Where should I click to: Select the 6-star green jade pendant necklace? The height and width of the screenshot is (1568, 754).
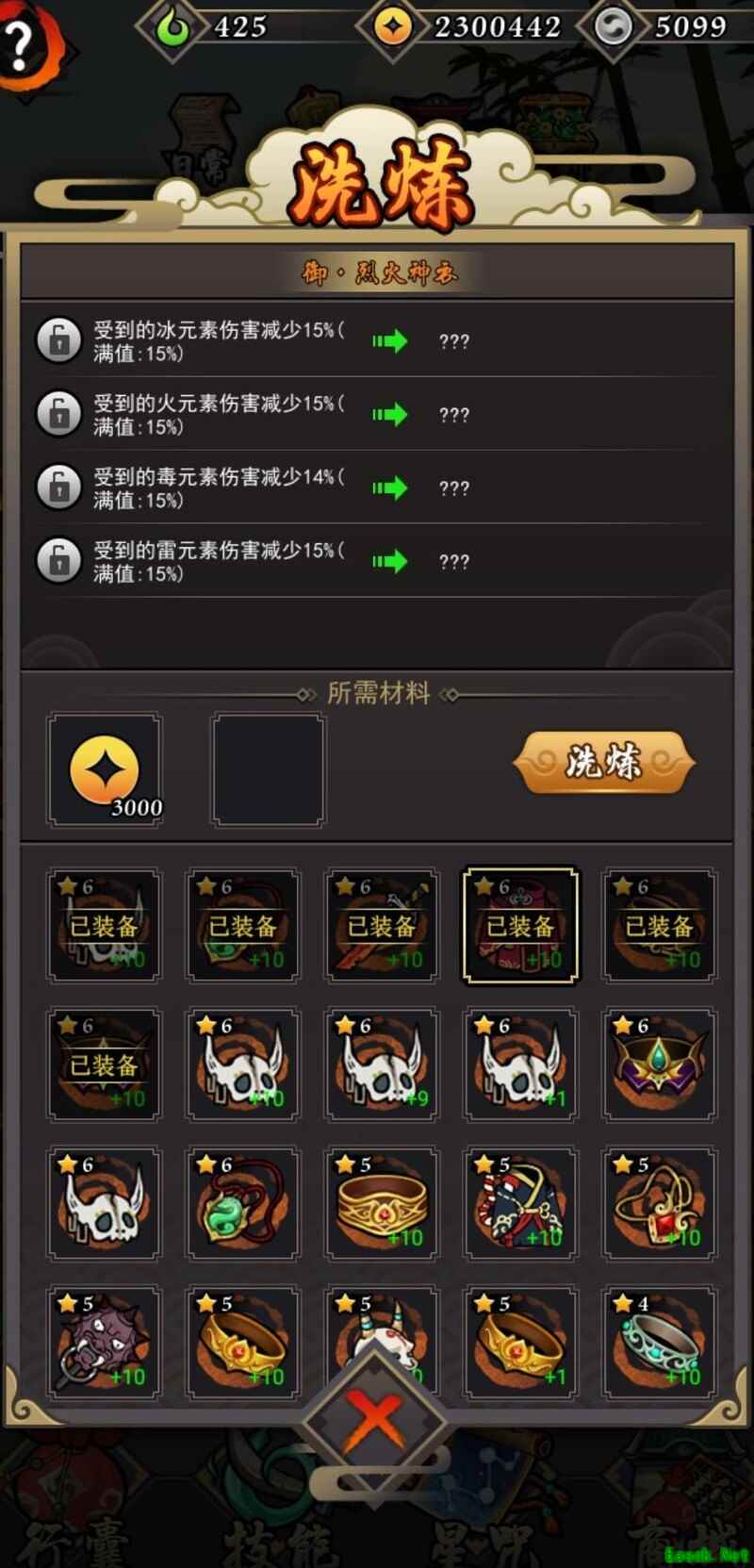(242, 1203)
